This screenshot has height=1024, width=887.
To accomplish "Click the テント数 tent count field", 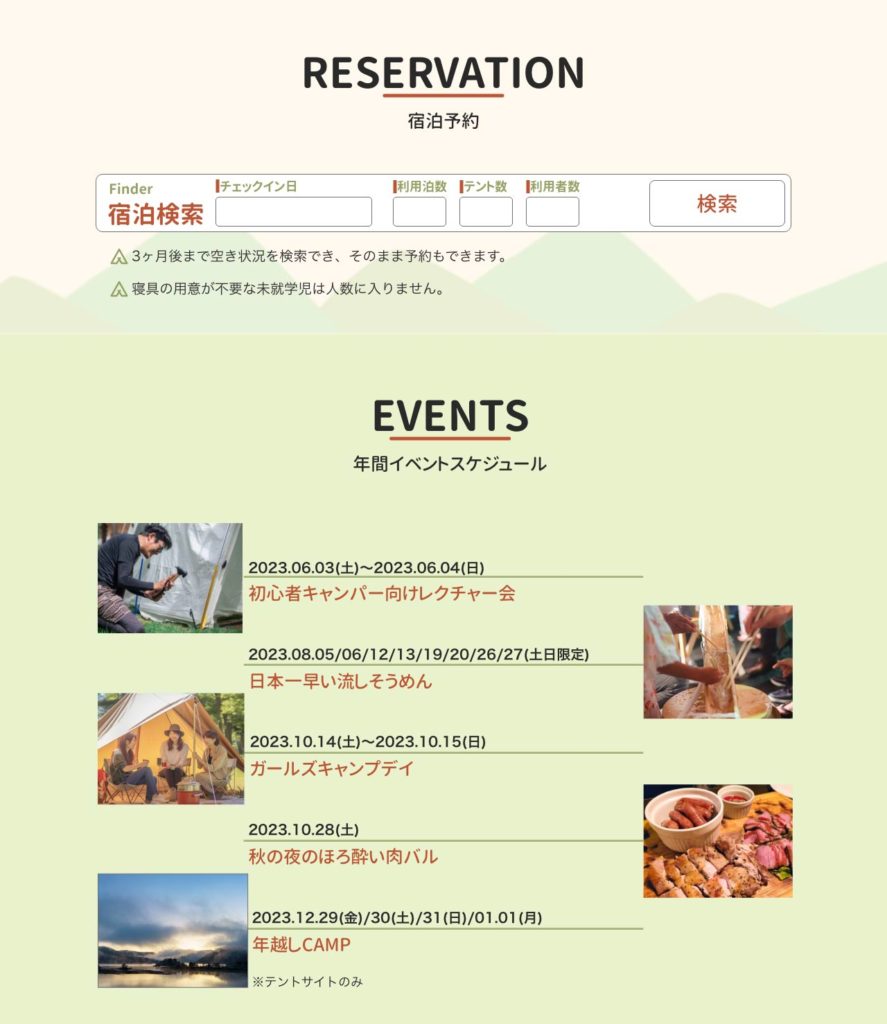I will (x=485, y=211).
